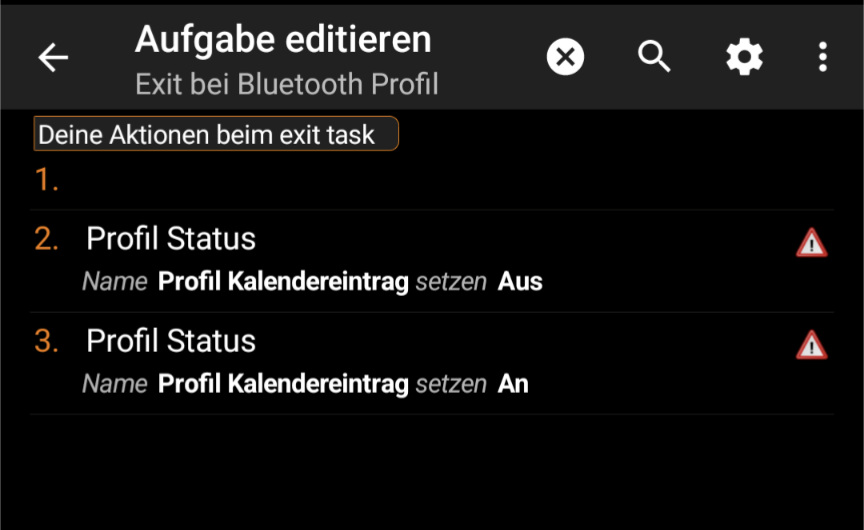Tap the warning icon on action 2
The image size is (864, 530).
[811, 242]
